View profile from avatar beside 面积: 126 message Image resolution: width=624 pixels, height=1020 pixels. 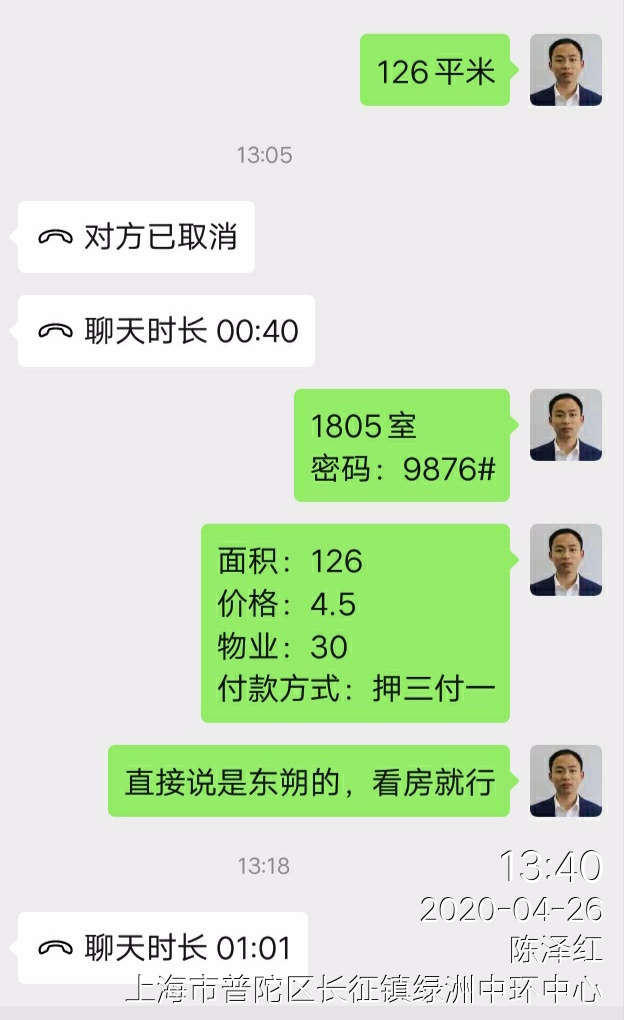(x=565, y=560)
